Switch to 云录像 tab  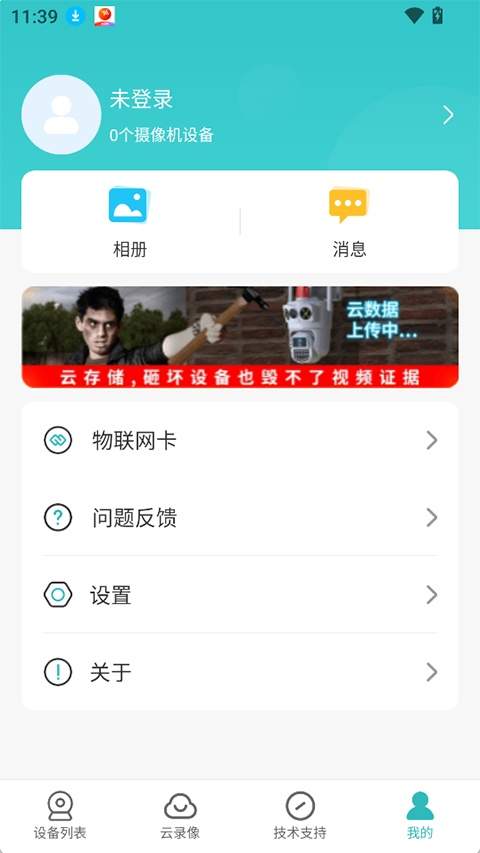180,815
